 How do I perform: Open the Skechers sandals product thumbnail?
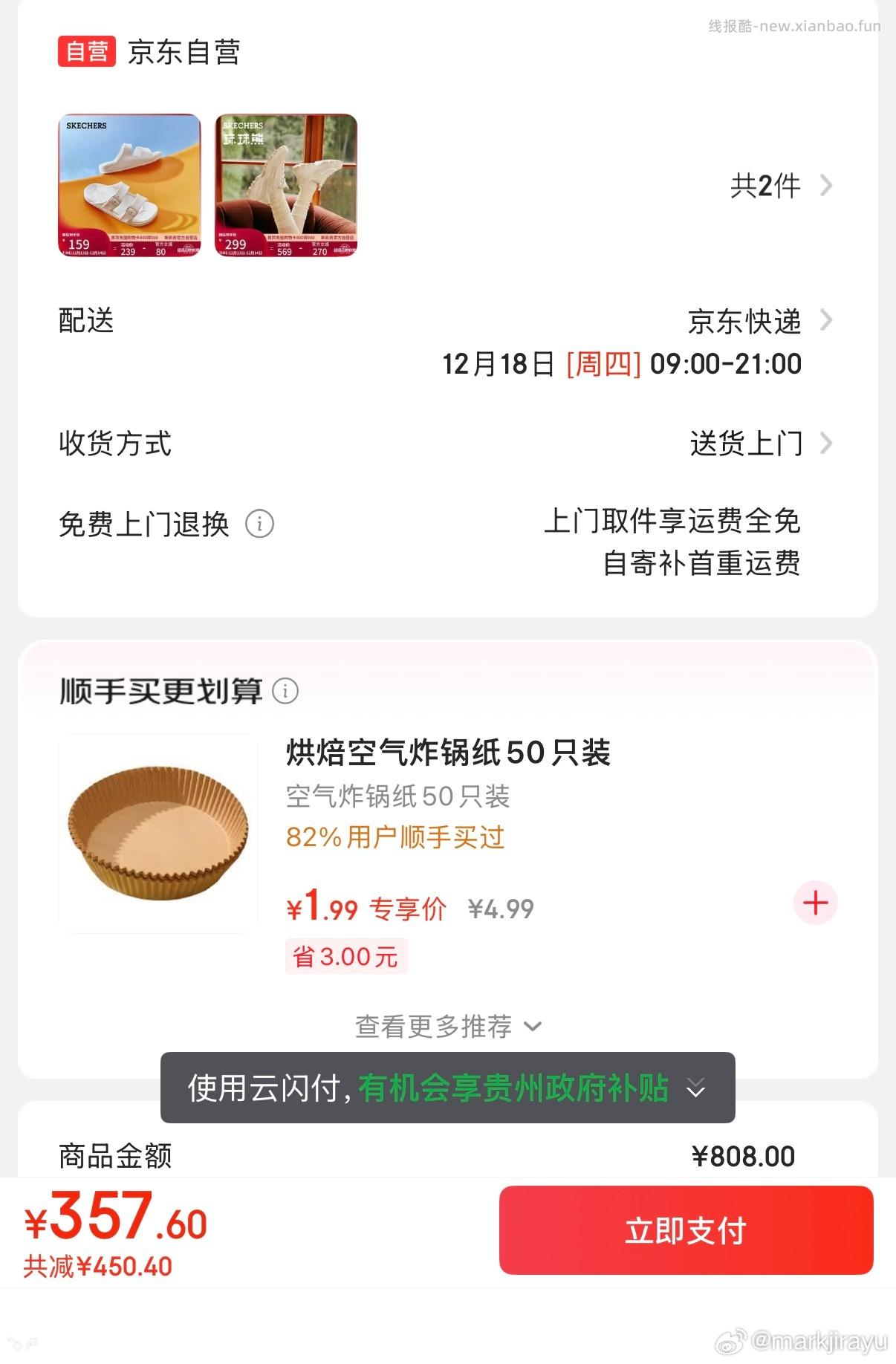point(129,185)
